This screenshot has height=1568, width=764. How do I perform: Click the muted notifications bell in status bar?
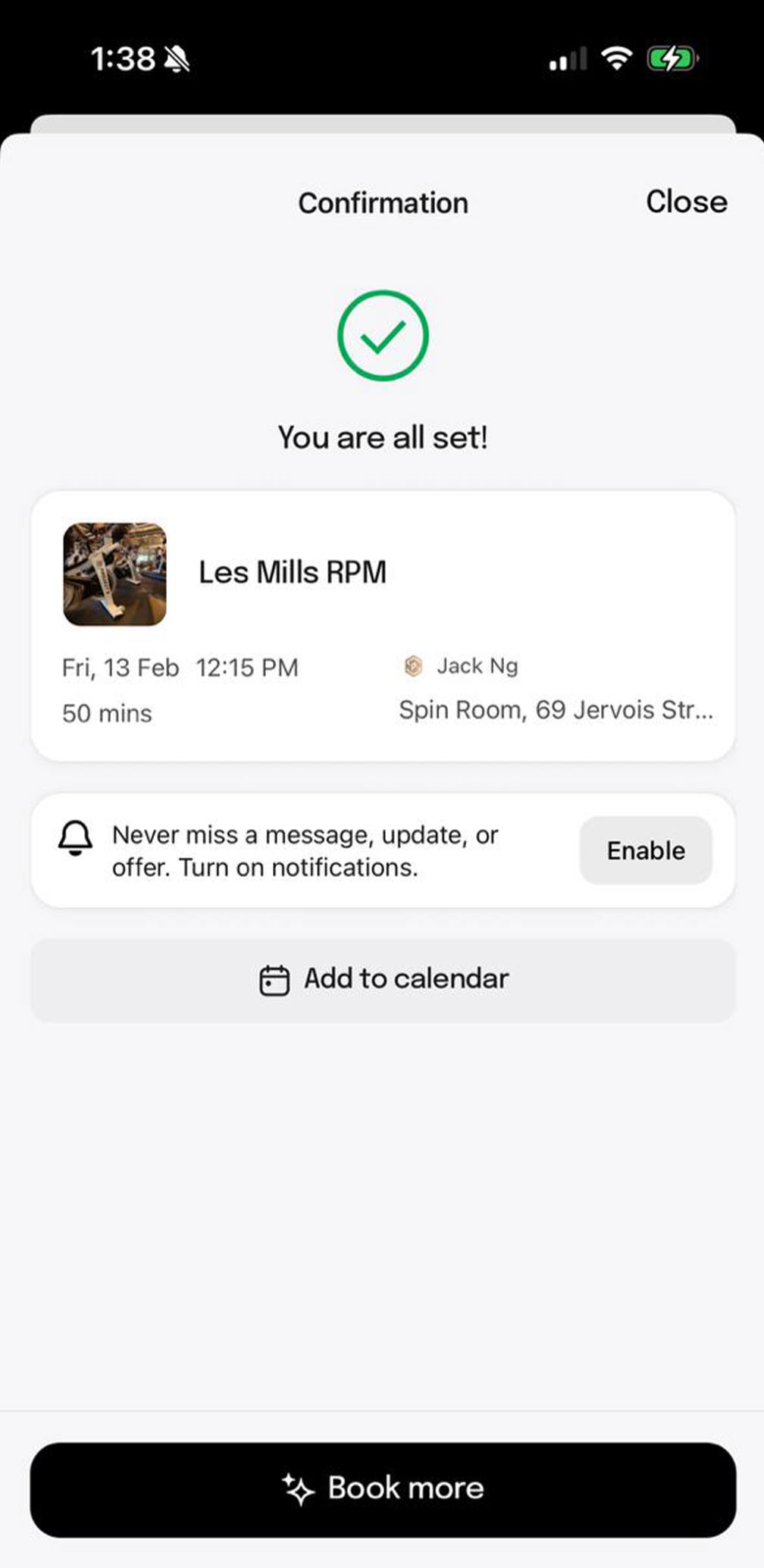click(x=177, y=57)
